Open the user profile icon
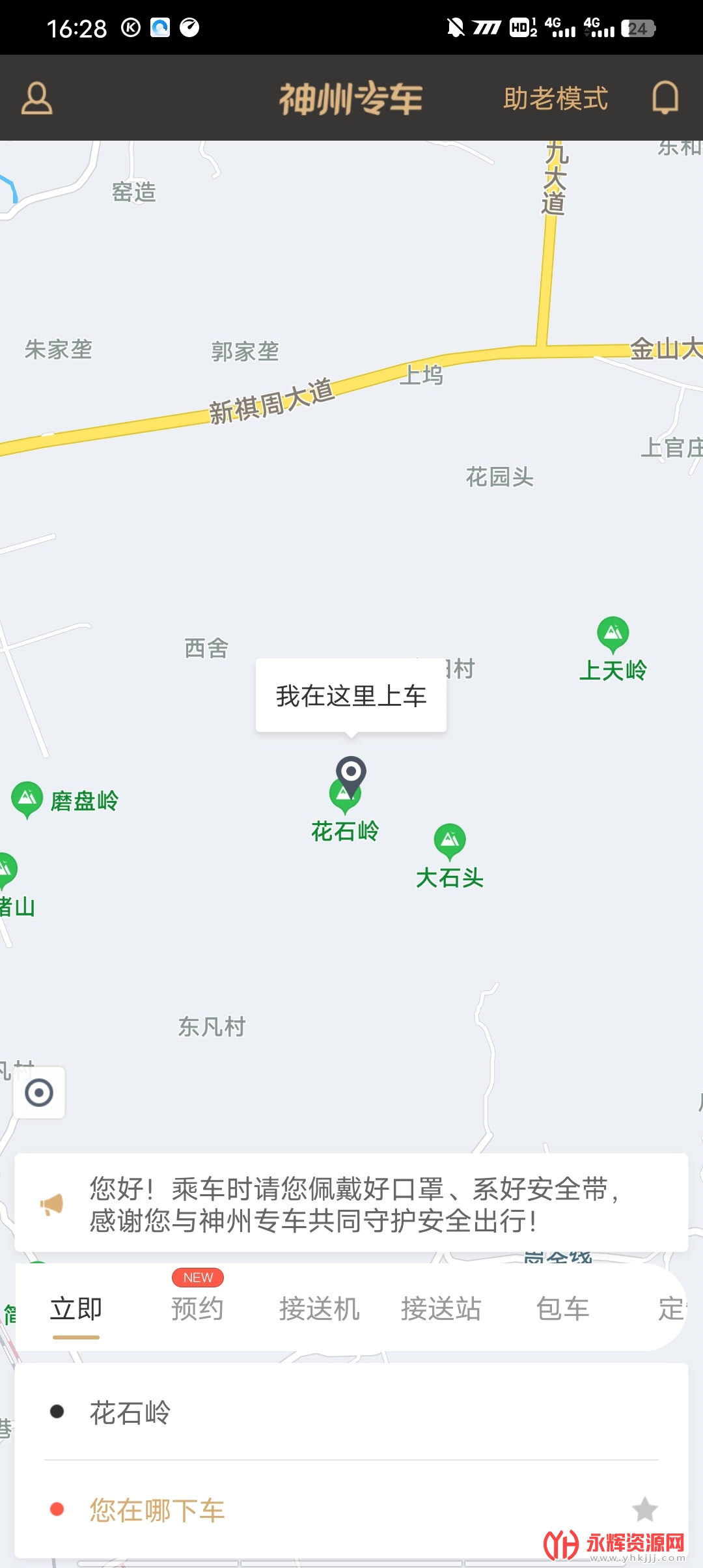703x1568 pixels. pos(37,99)
